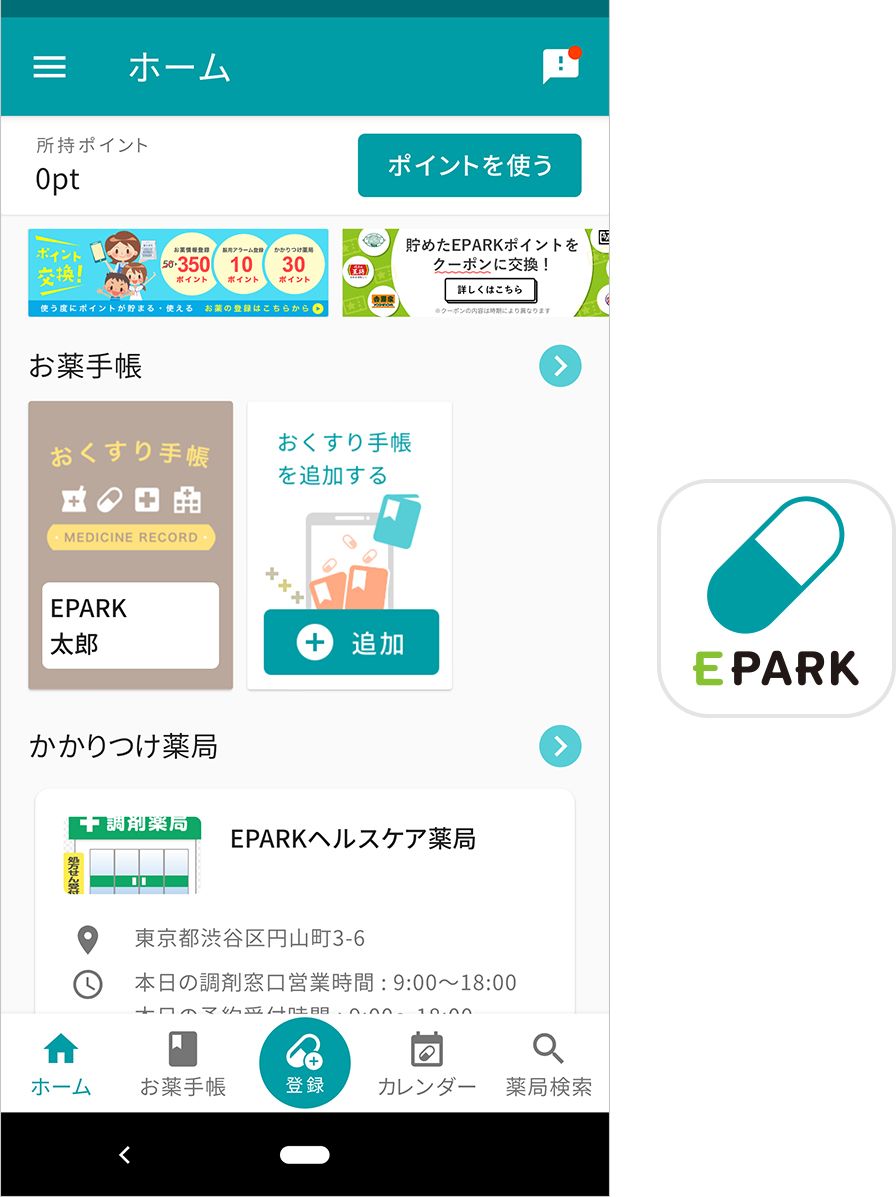The width and height of the screenshot is (896, 1197).
Task: Open the ポイント交換 promotional banner
Action: click(178, 273)
